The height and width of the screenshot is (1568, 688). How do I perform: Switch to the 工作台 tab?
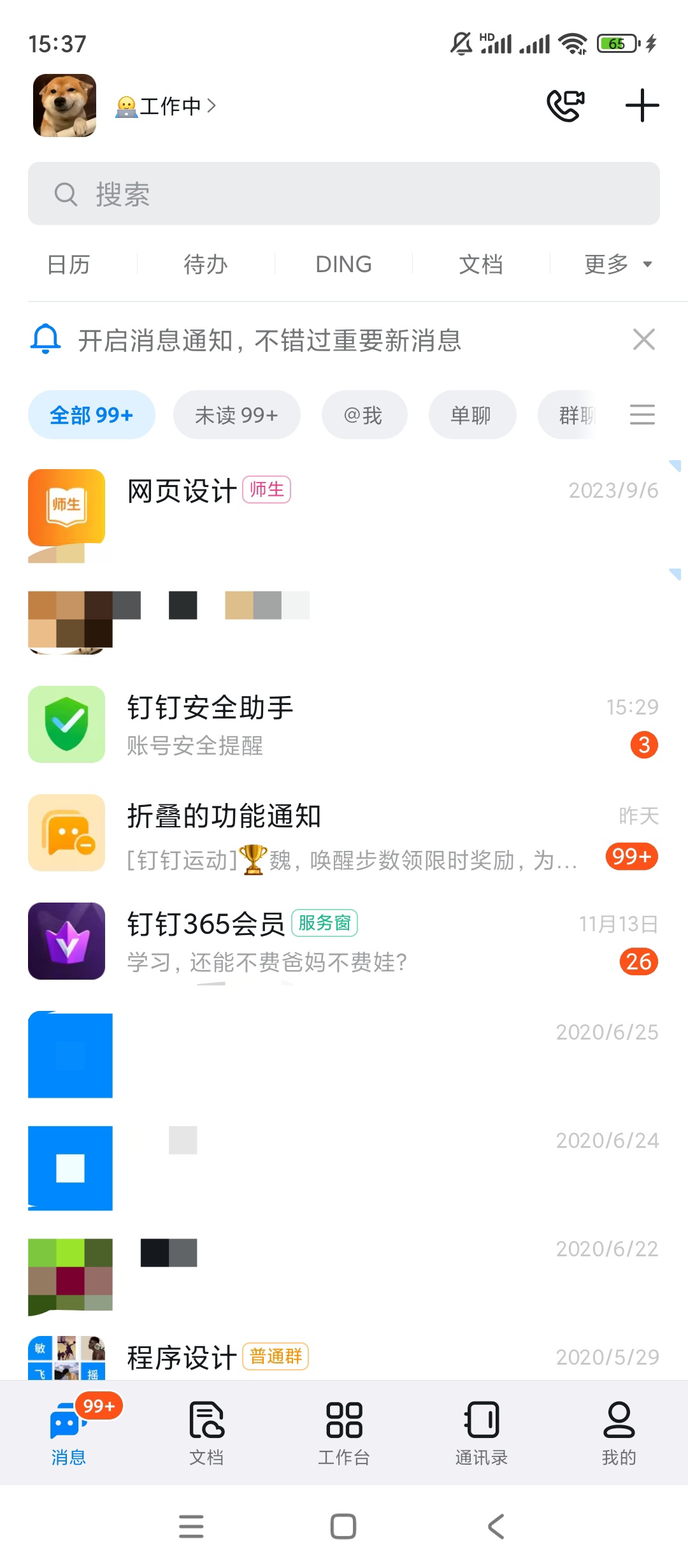(344, 1432)
